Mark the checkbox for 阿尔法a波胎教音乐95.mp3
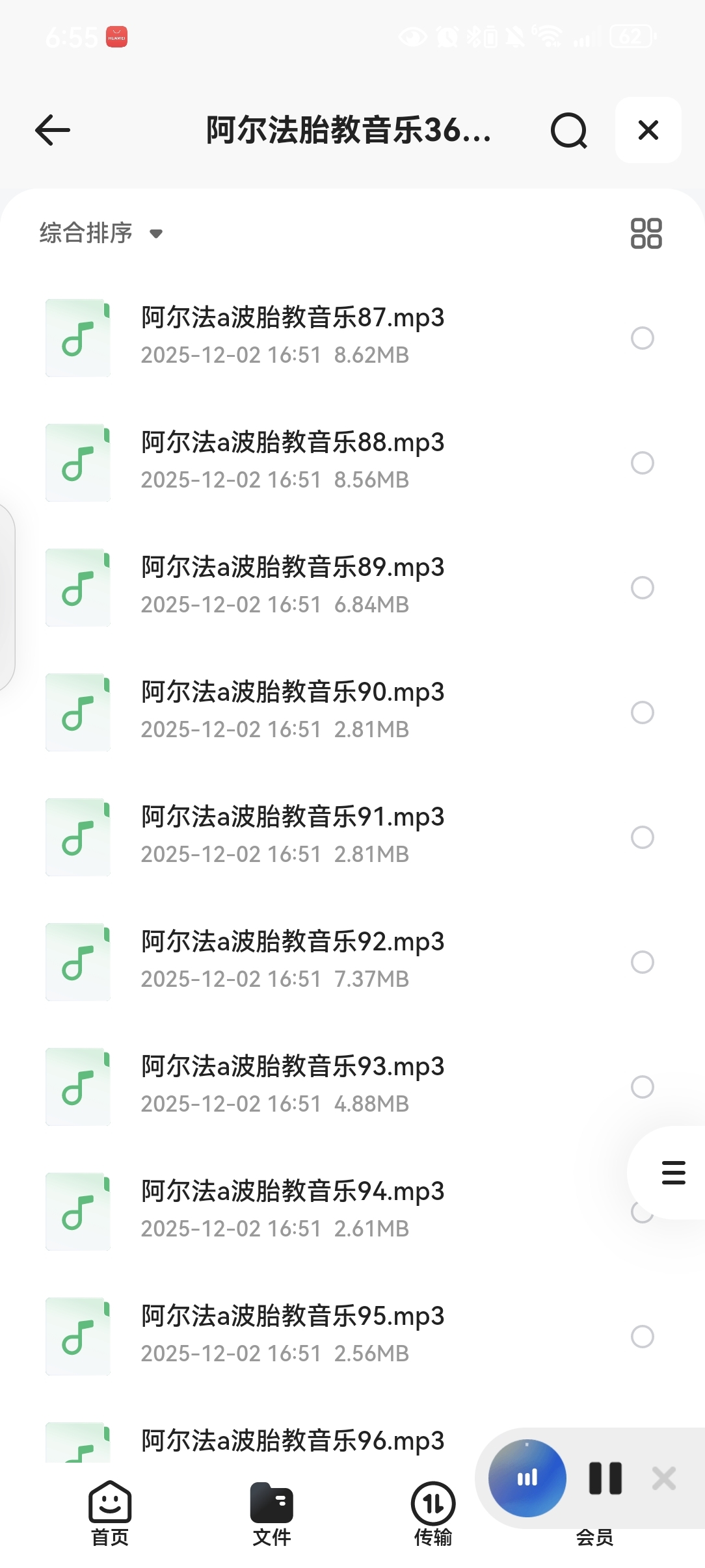 pos(642,1337)
